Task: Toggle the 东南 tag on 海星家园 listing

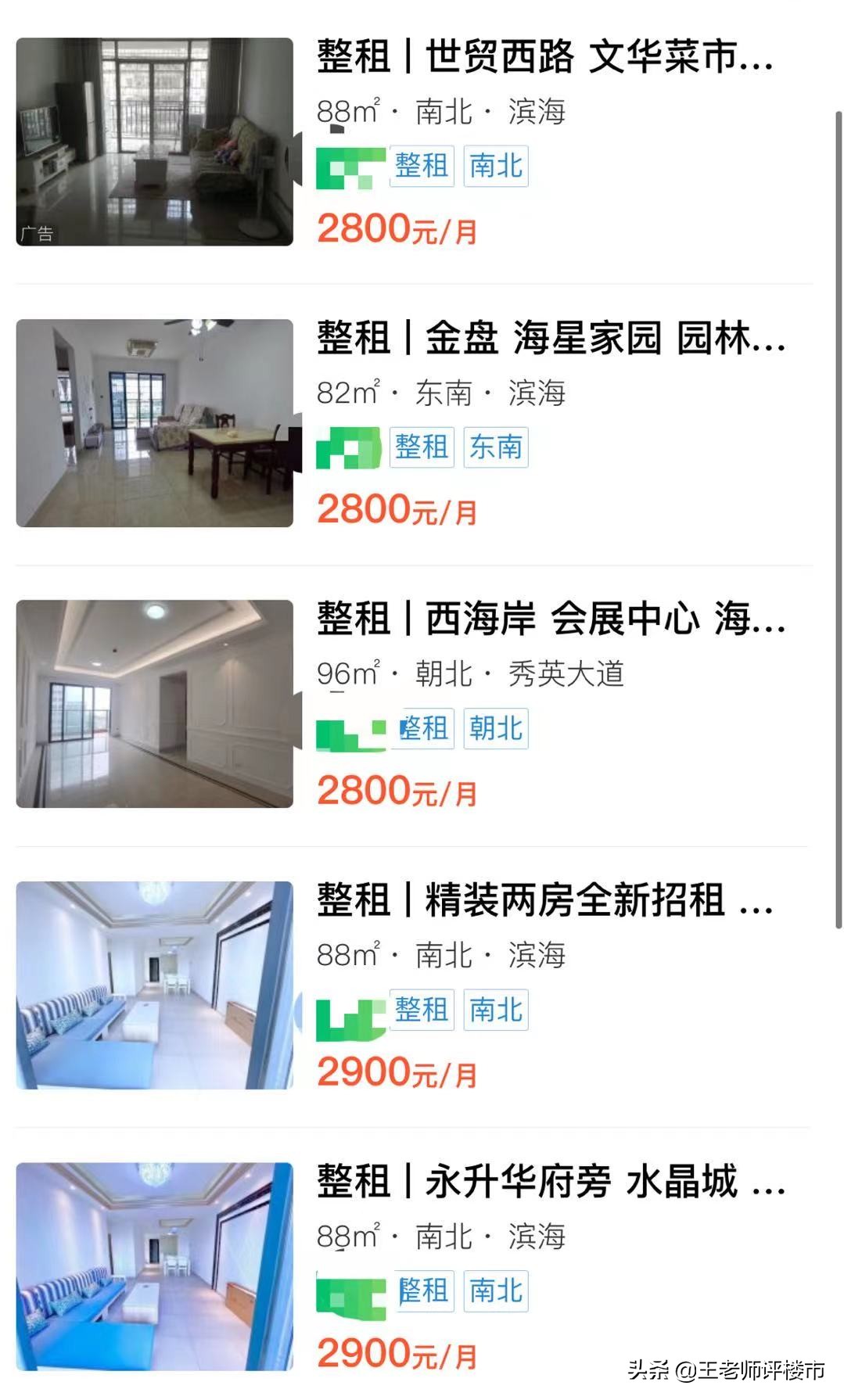Action: 496,447
